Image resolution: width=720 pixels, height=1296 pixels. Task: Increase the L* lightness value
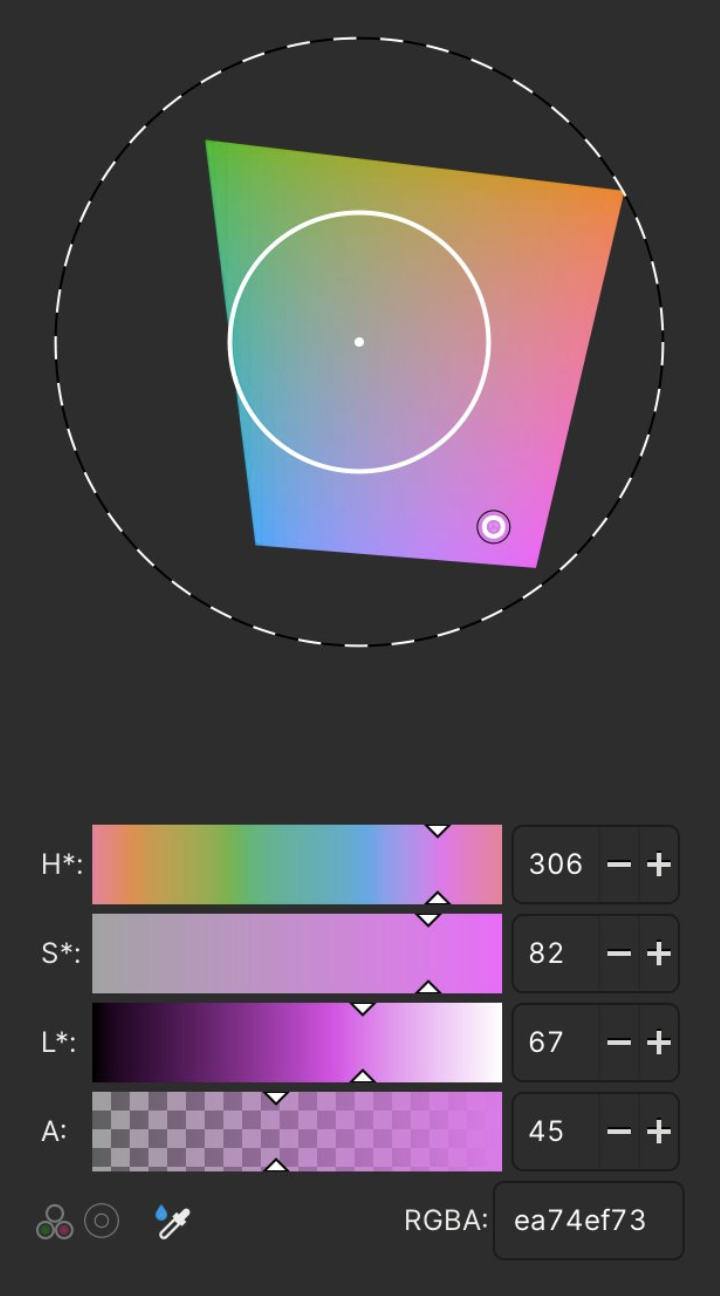pos(658,1042)
